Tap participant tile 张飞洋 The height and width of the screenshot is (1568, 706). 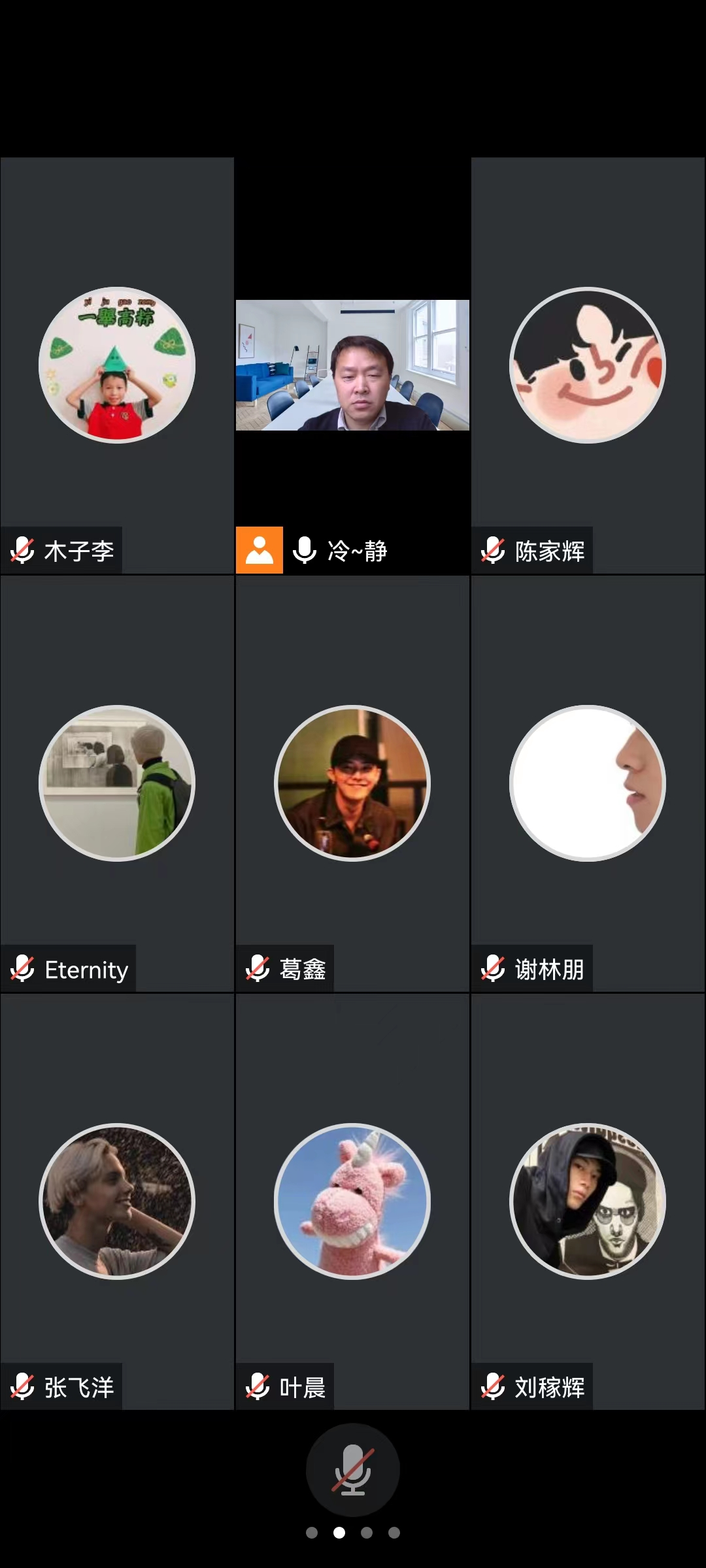pos(117,1201)
